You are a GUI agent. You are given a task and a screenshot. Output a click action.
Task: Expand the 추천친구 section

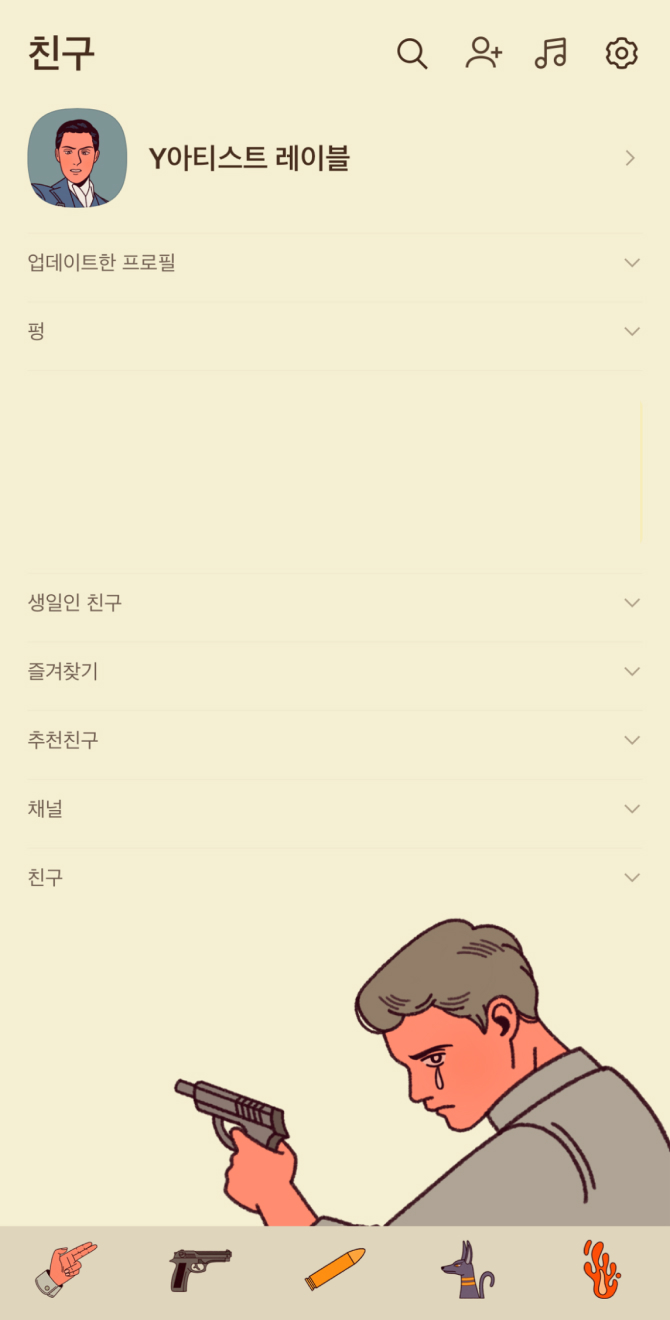coord(334,740)
